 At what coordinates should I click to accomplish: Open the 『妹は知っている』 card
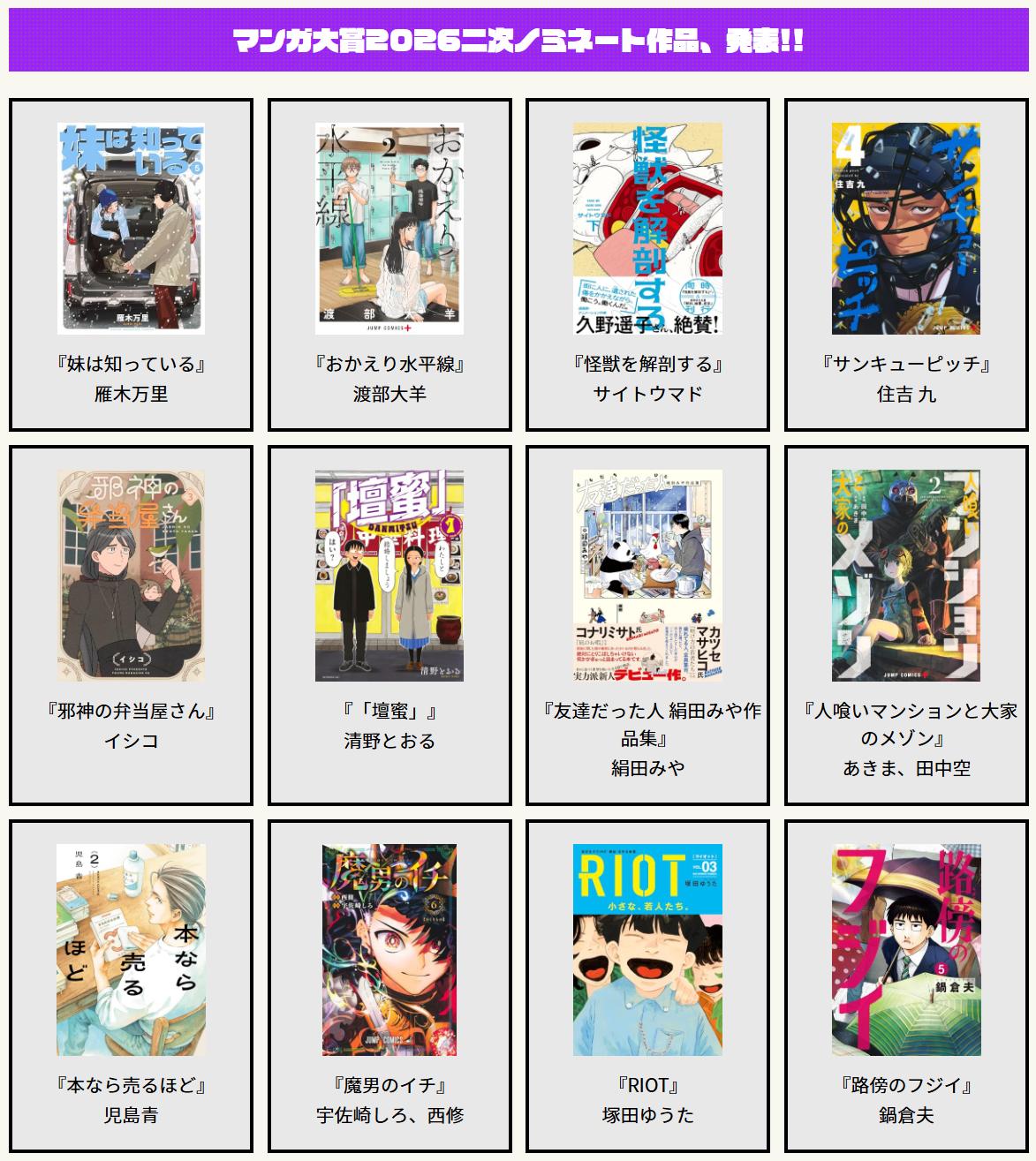[x=131, y=265]
